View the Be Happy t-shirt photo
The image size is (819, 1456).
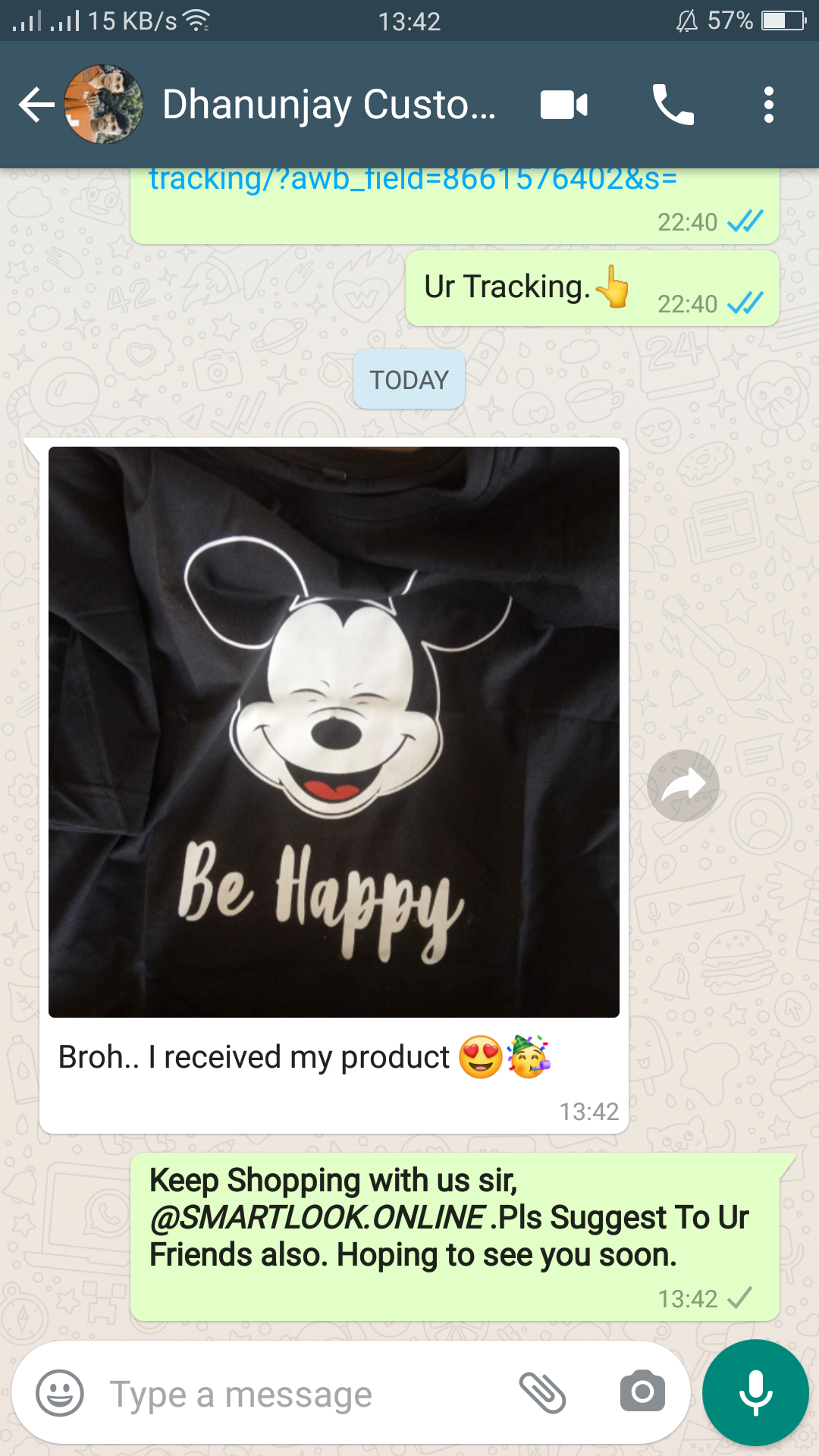pos(334,732)
